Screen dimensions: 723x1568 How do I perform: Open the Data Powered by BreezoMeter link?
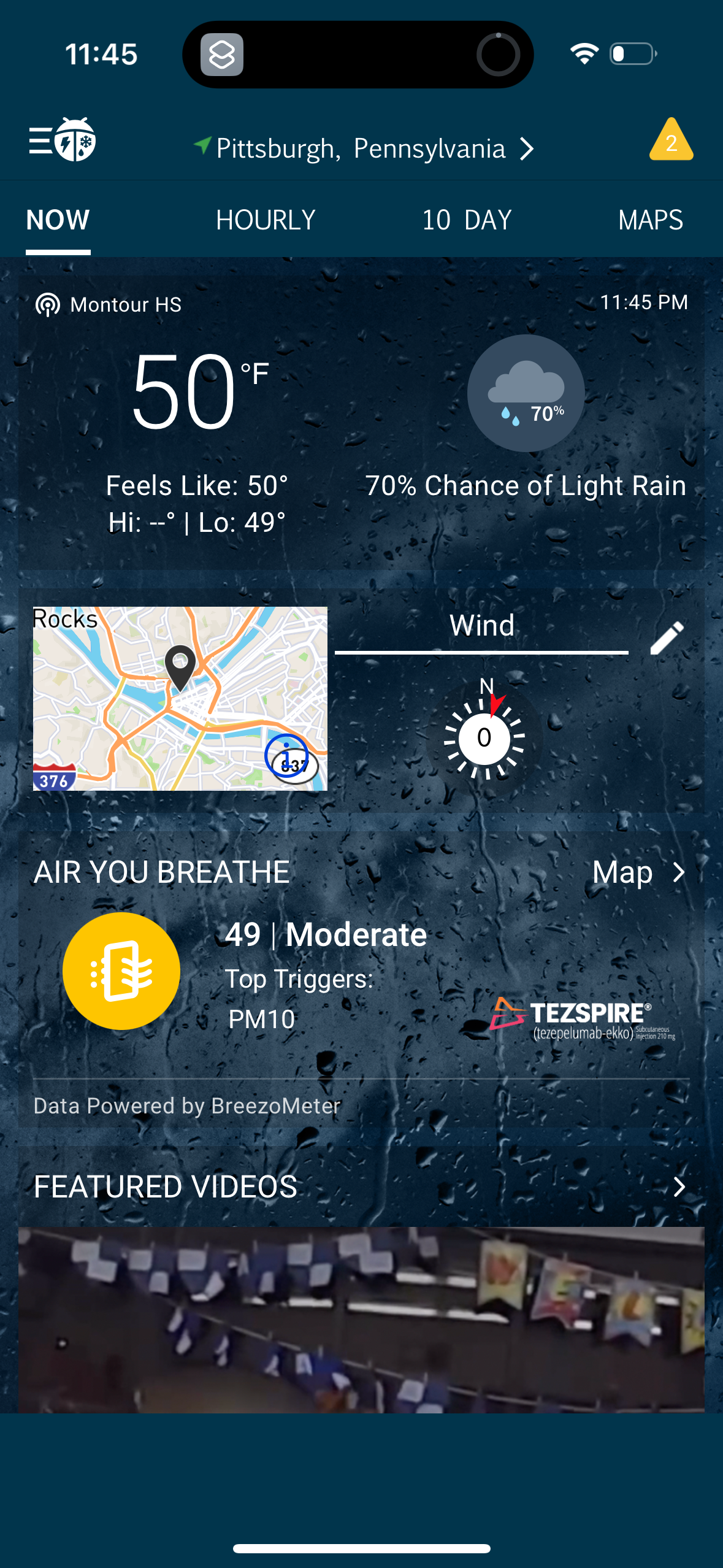[187, 1106]
